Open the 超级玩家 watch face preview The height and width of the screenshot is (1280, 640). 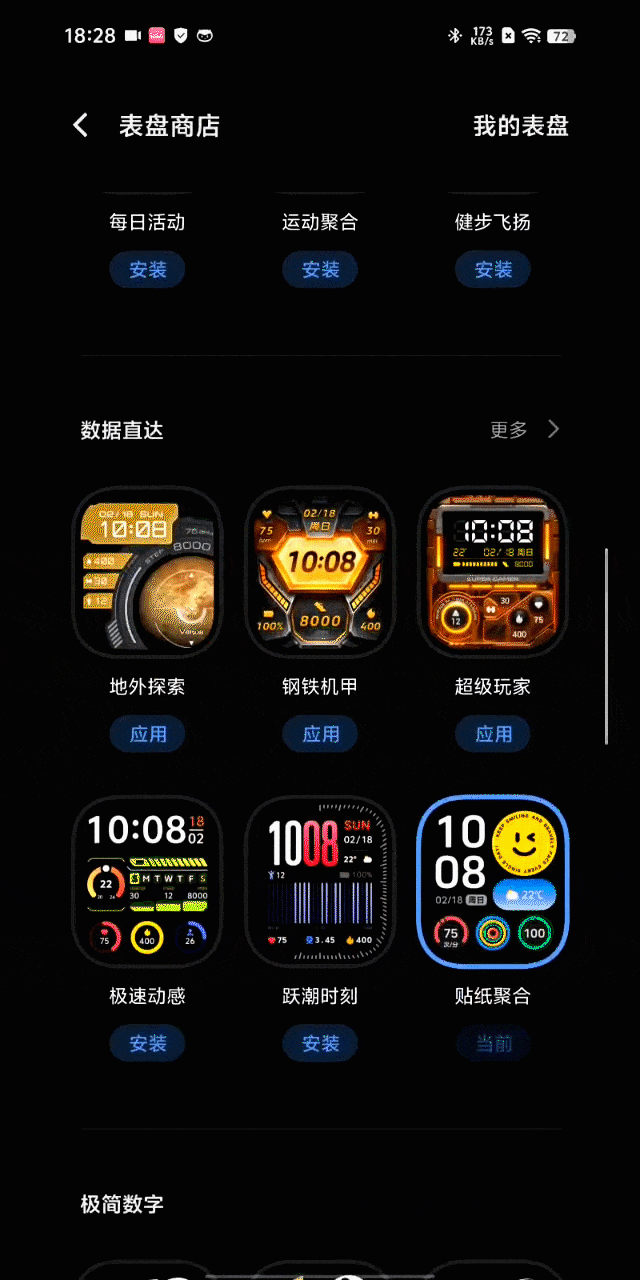coord(493,572)
